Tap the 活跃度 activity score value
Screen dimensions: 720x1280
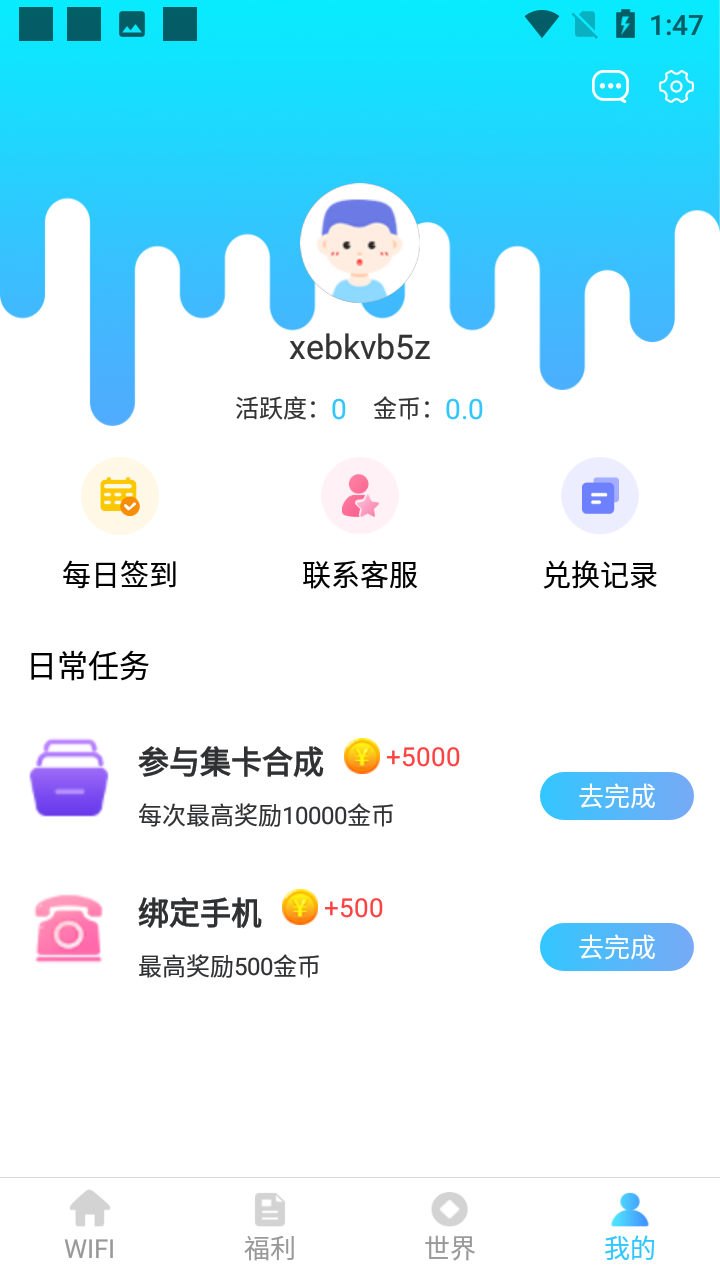point(337,409)
